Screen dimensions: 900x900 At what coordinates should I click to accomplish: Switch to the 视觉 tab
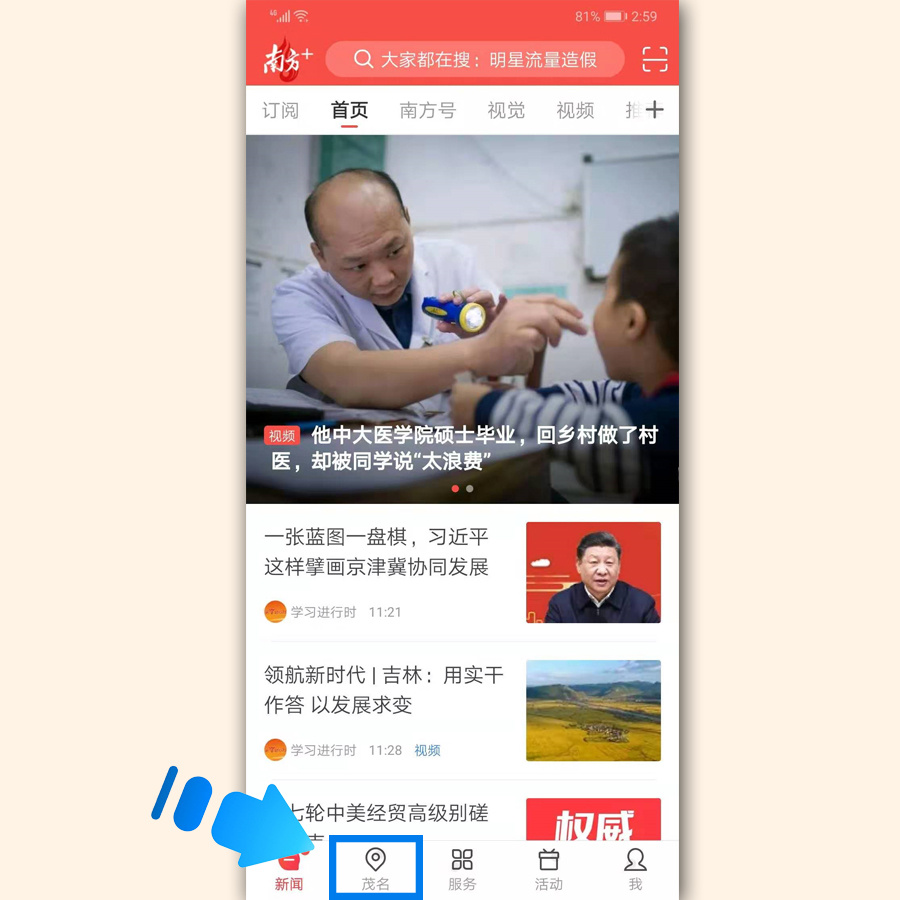point(506,111)
